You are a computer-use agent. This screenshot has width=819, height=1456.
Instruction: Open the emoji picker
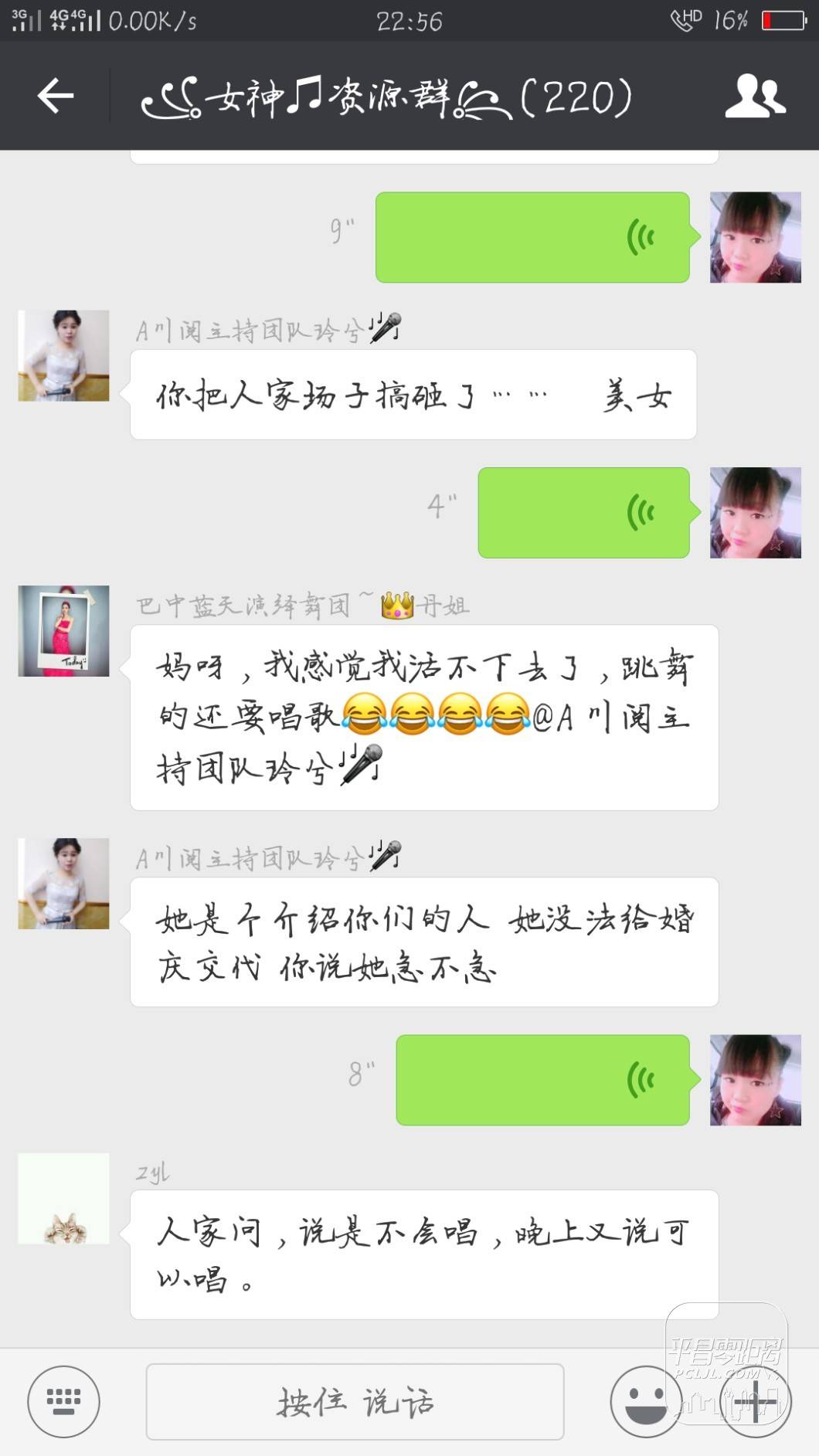646,1401
